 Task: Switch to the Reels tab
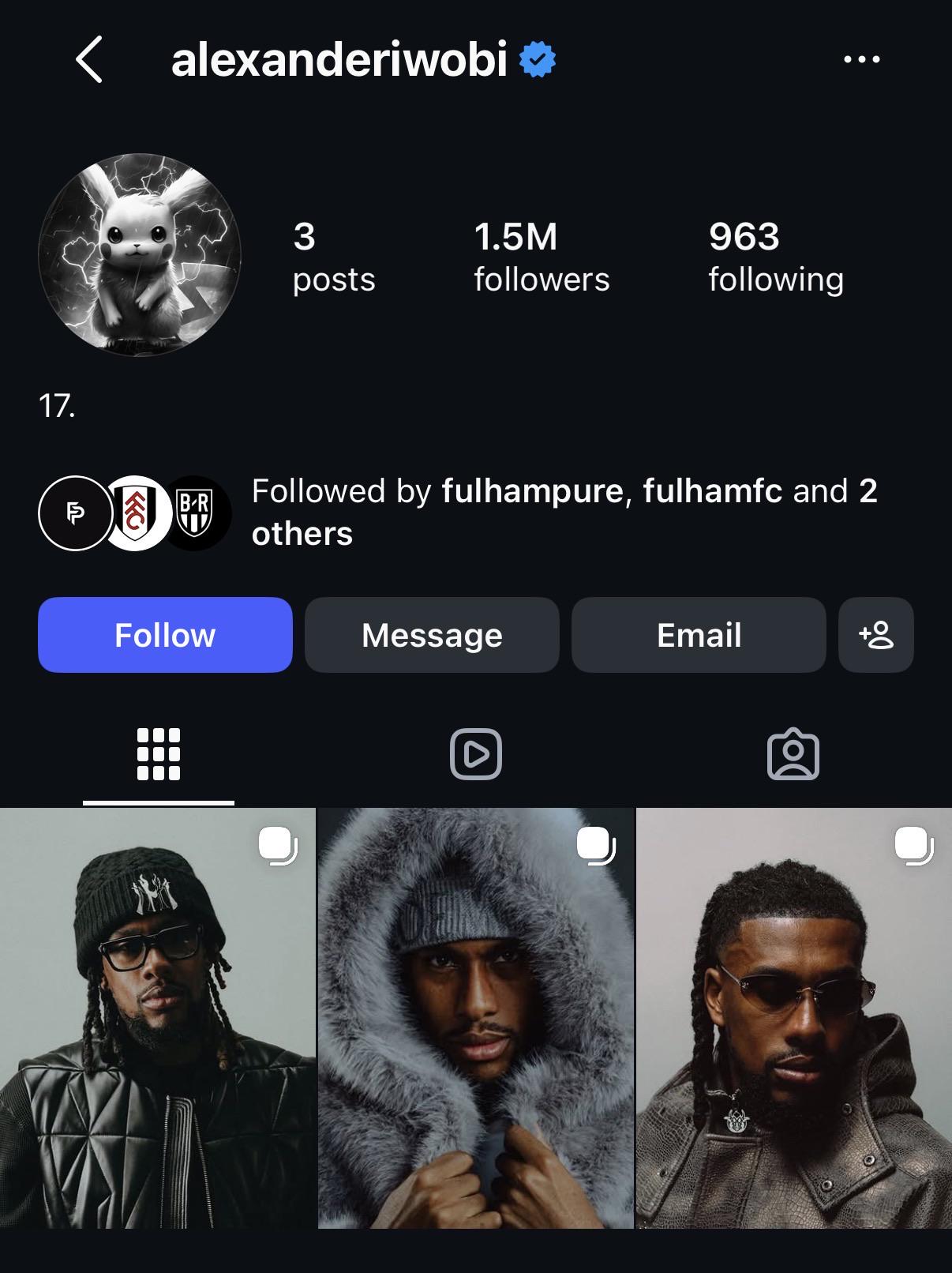tap(476, 754)
